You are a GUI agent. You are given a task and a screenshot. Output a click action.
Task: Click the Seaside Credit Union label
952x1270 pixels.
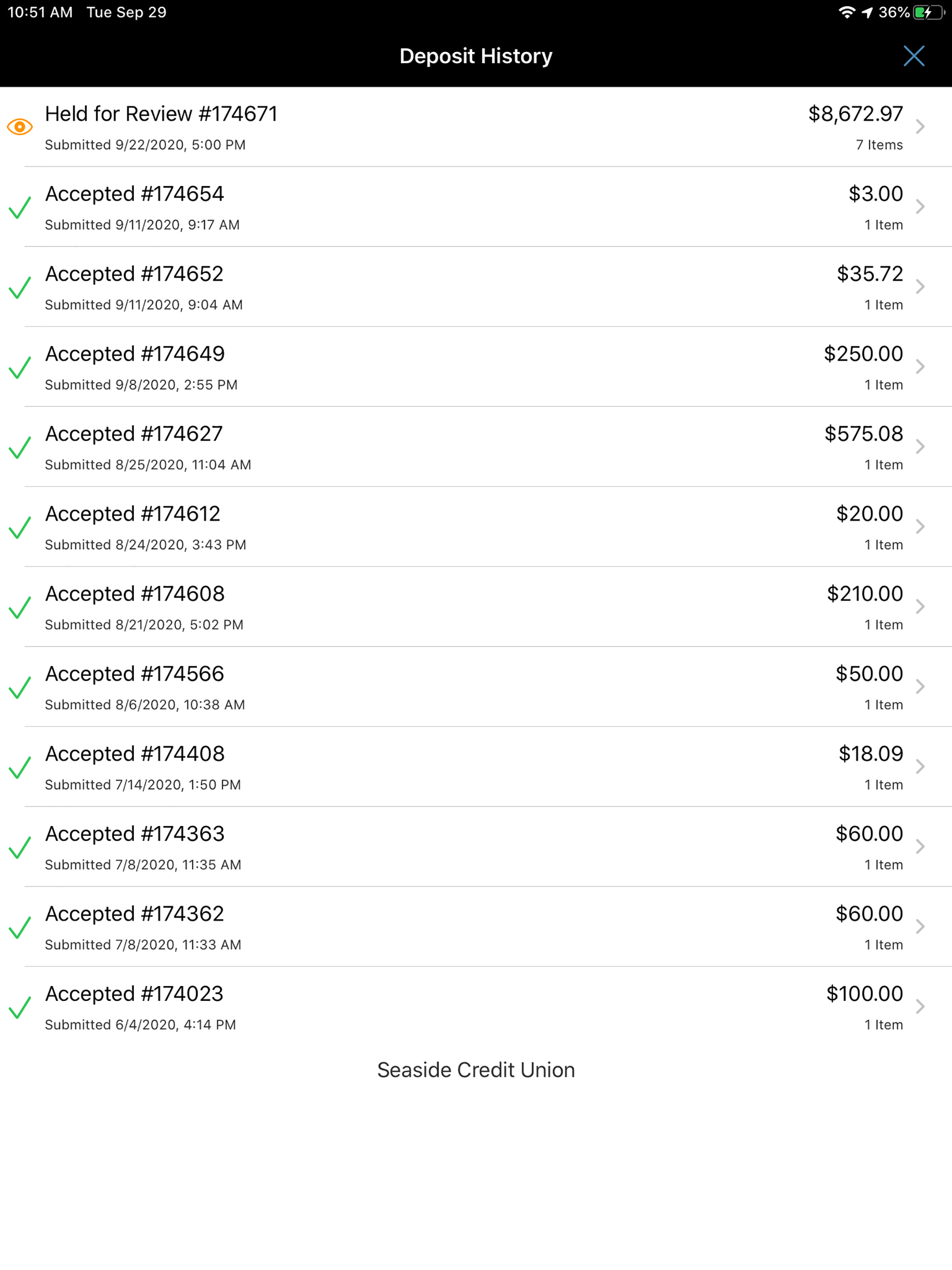click(476, 1070)
